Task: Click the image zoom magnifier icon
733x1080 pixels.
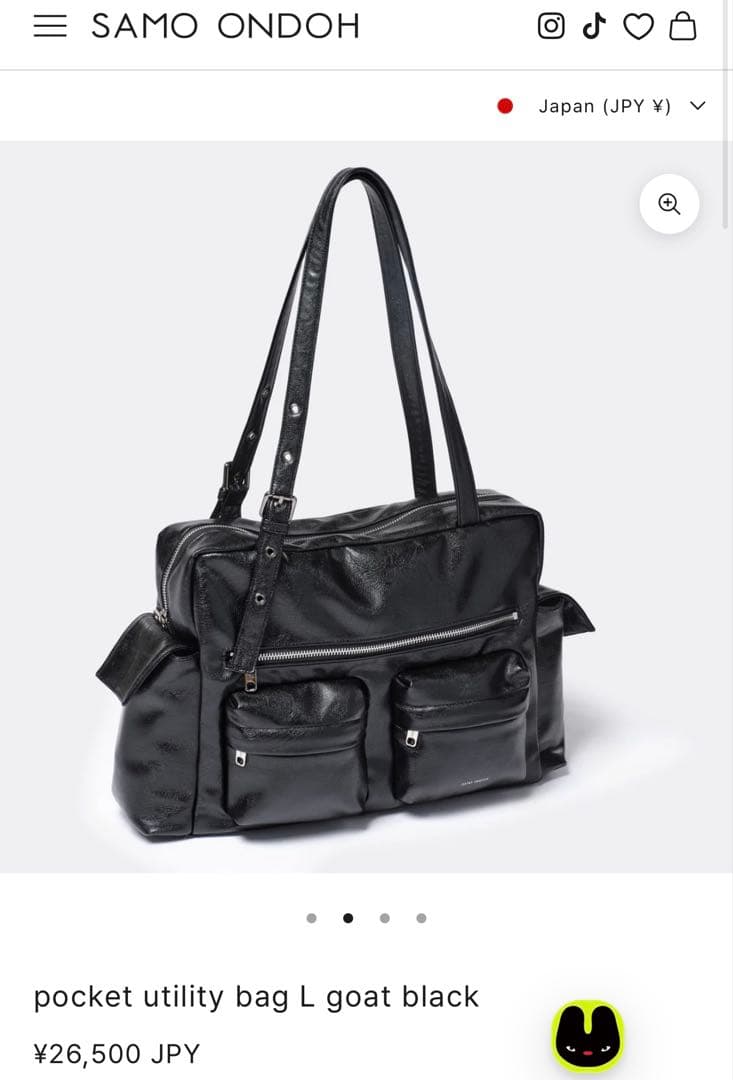Action: pyautogui.click(x=669, y=203)
